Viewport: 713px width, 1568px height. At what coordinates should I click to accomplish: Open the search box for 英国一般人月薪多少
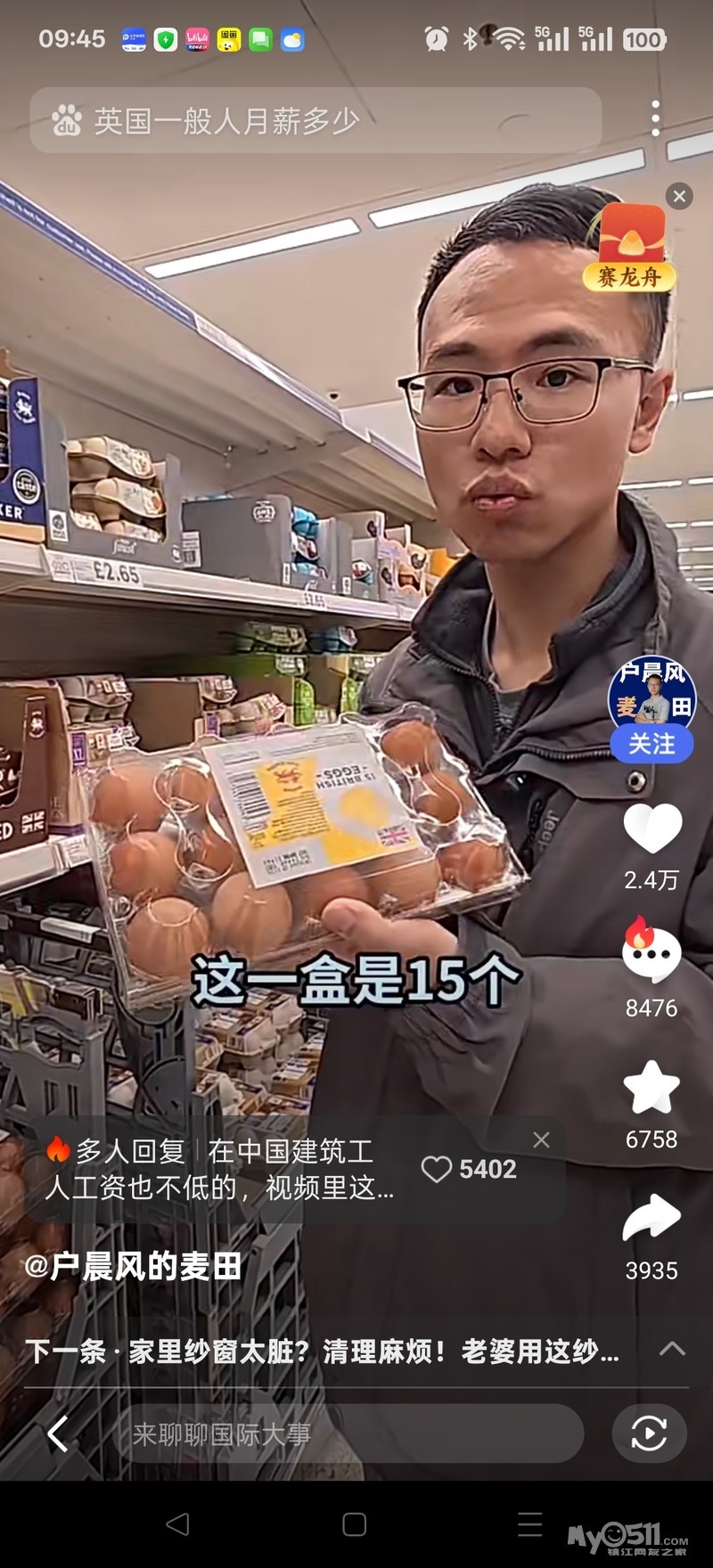(312, 120)
